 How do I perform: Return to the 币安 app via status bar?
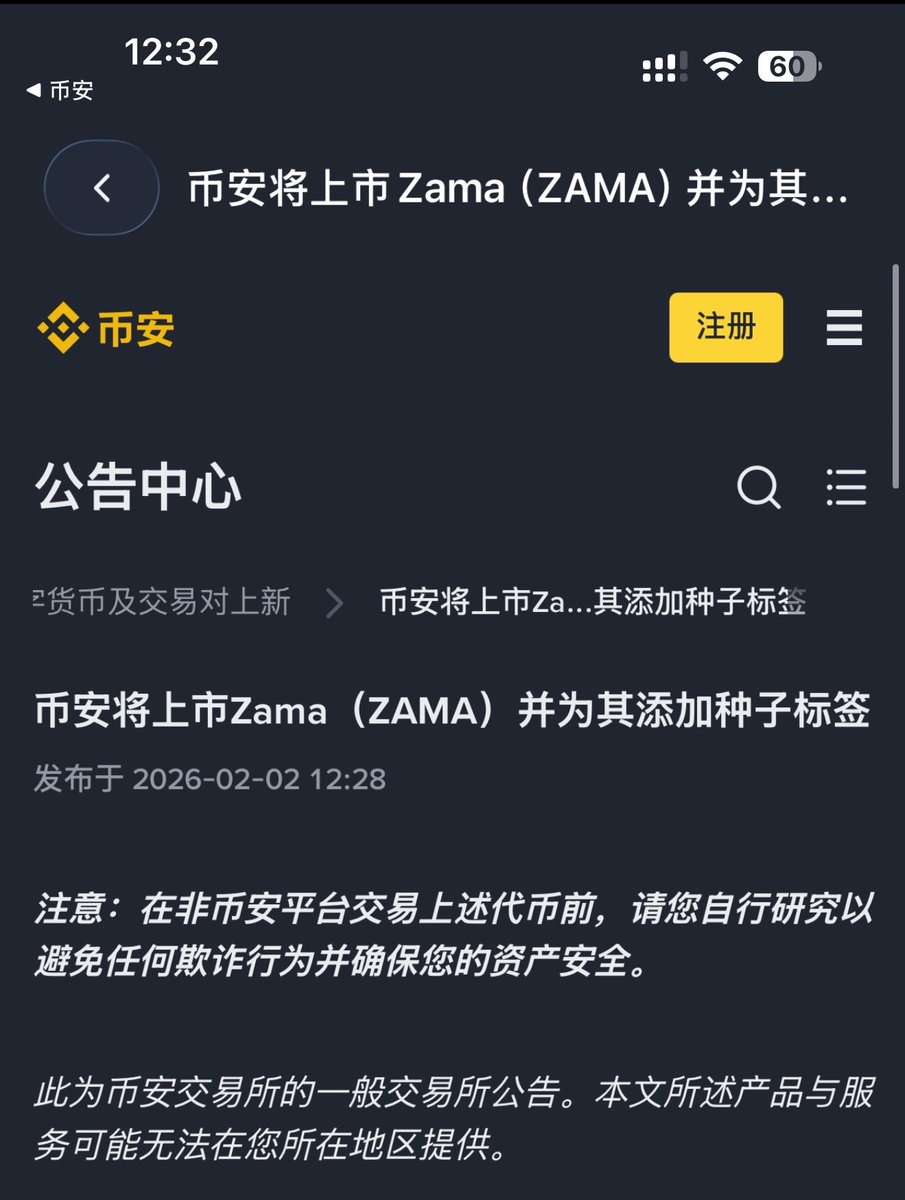(60, 90)
